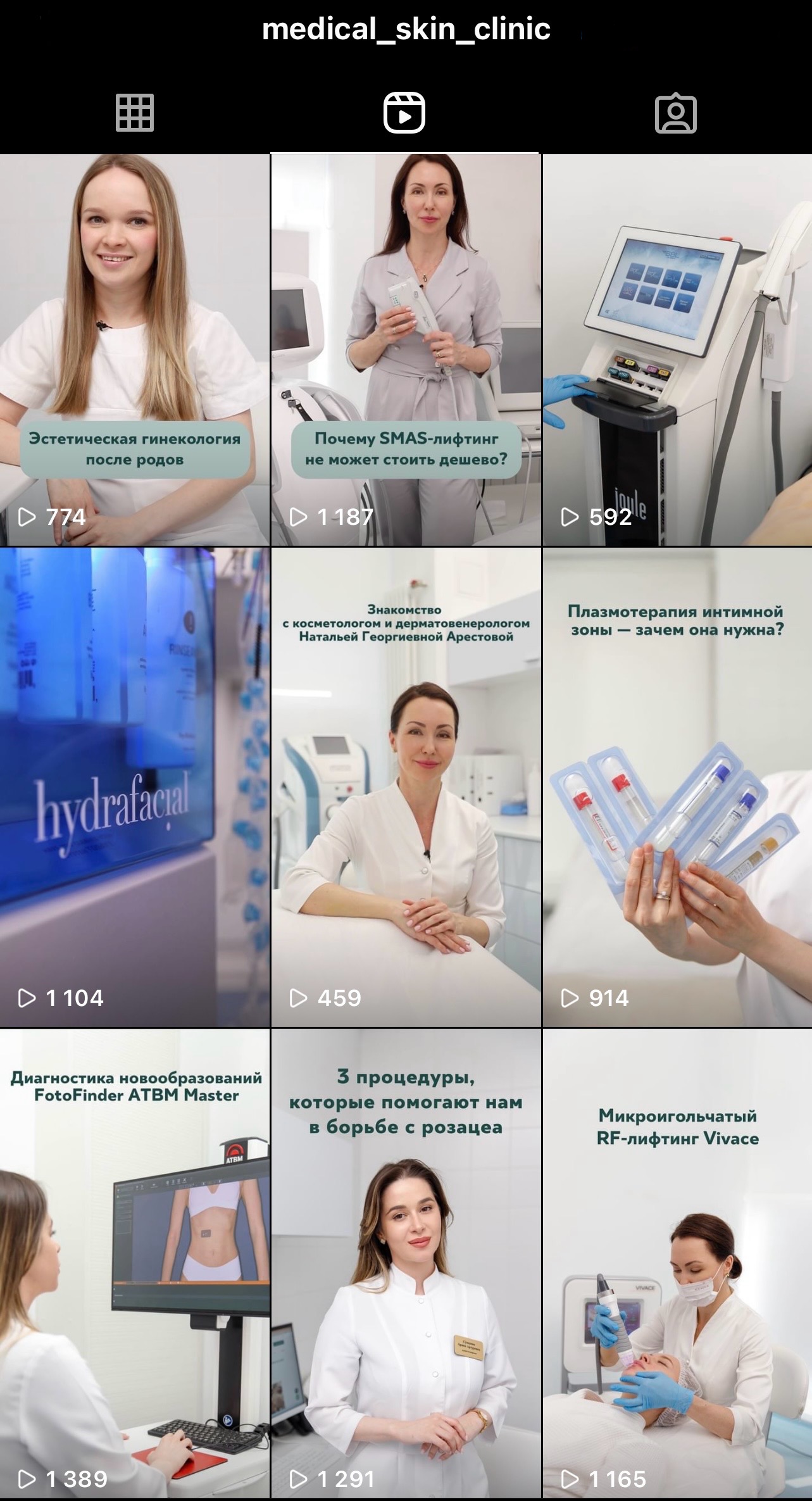Viewport: 812px width, 1501px height.
Task: Play the SMAS-лифтинг price reel
Action: point(406,349)
